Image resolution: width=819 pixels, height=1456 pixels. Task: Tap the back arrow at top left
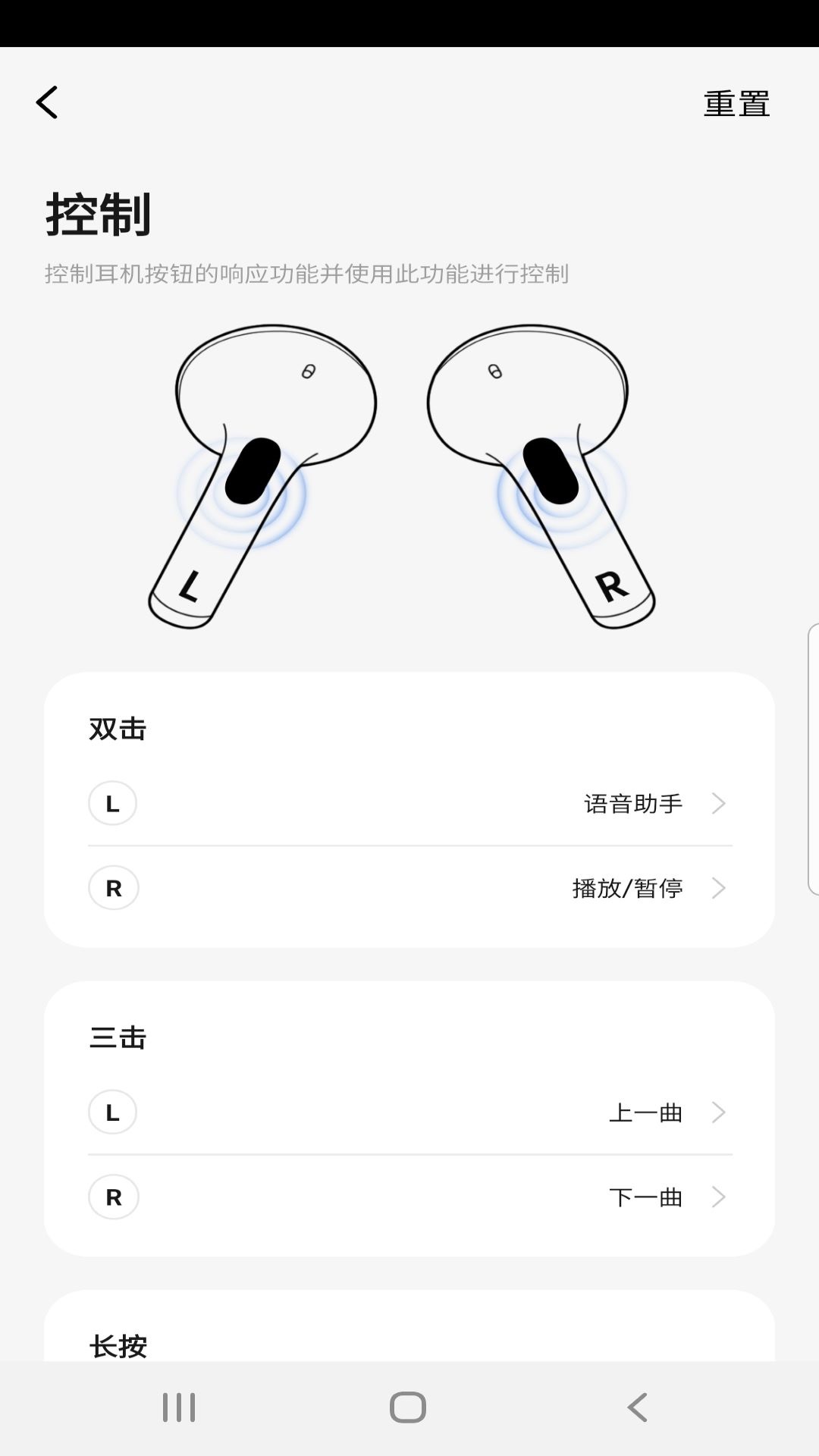point(48,103)
